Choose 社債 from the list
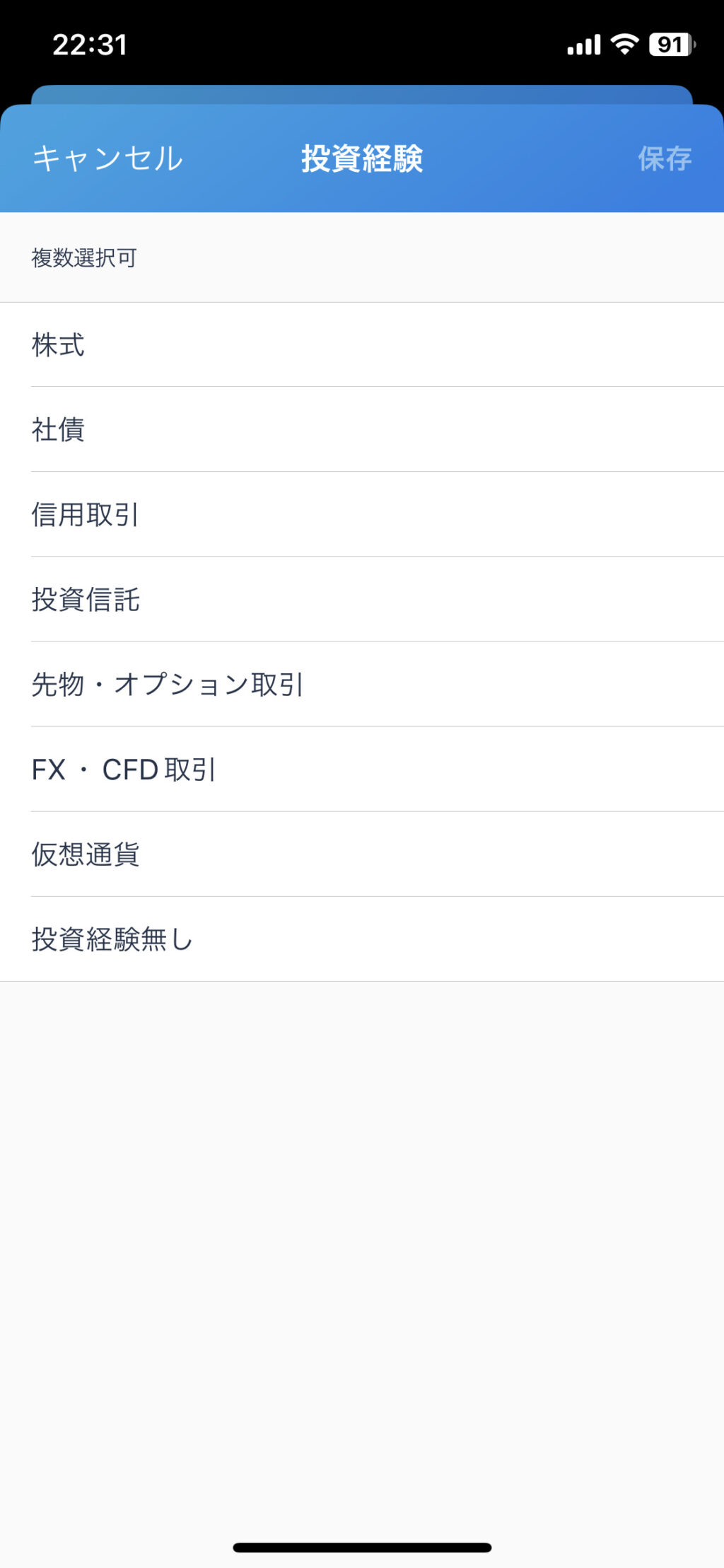 pyautogui.click(x=362, y=429)
